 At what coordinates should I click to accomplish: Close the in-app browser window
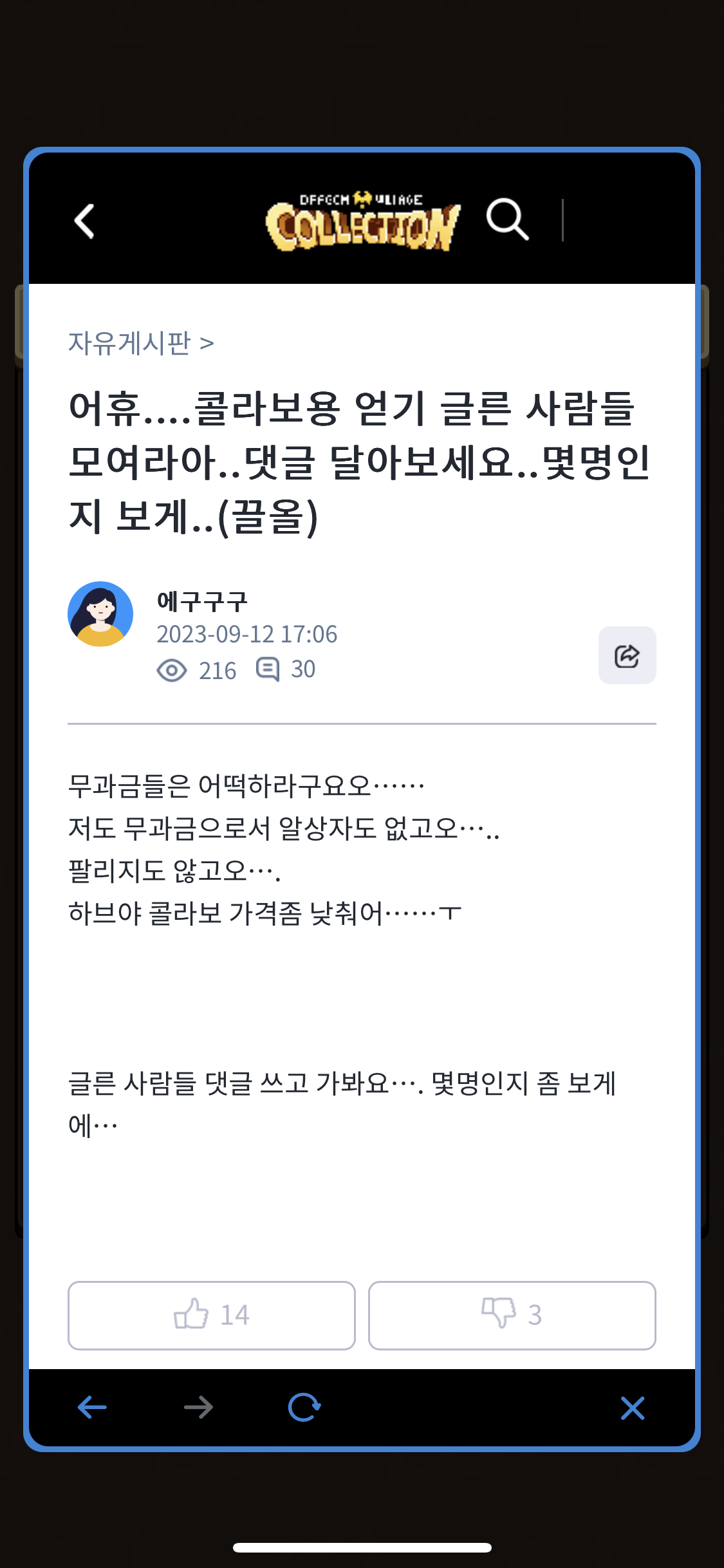[x=632, y=1408]
